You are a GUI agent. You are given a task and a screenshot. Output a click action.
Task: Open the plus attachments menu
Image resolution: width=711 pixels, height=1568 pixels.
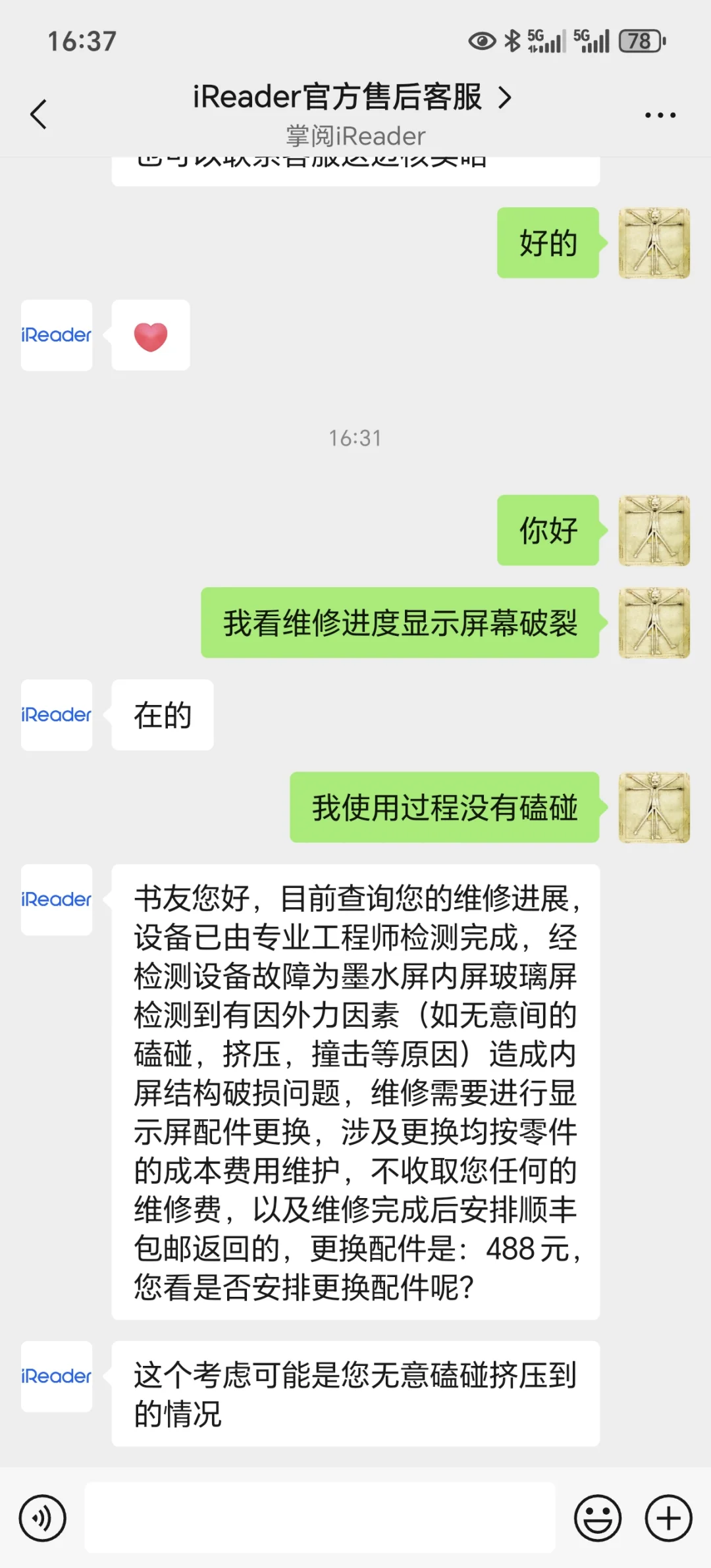click(668, 1518)
